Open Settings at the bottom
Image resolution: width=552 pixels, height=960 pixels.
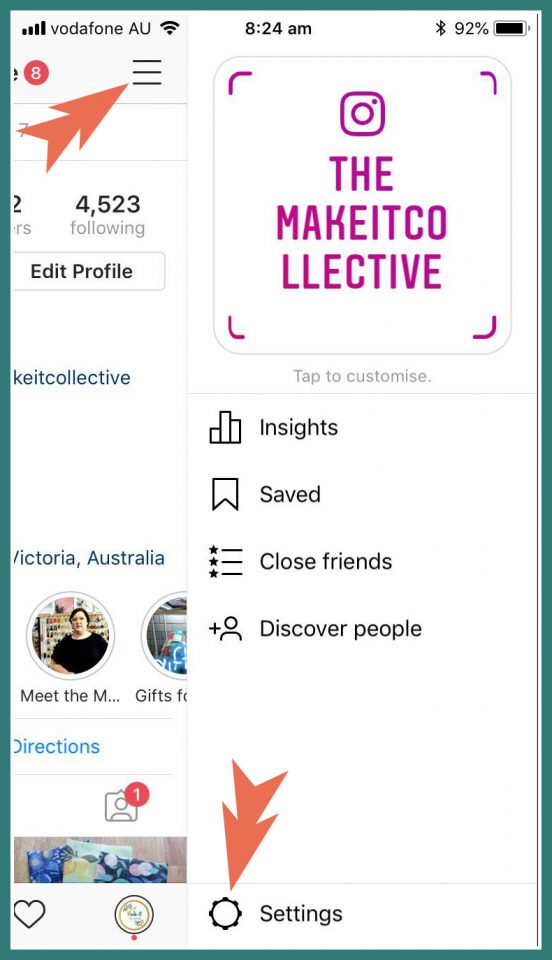coord(361,913)
